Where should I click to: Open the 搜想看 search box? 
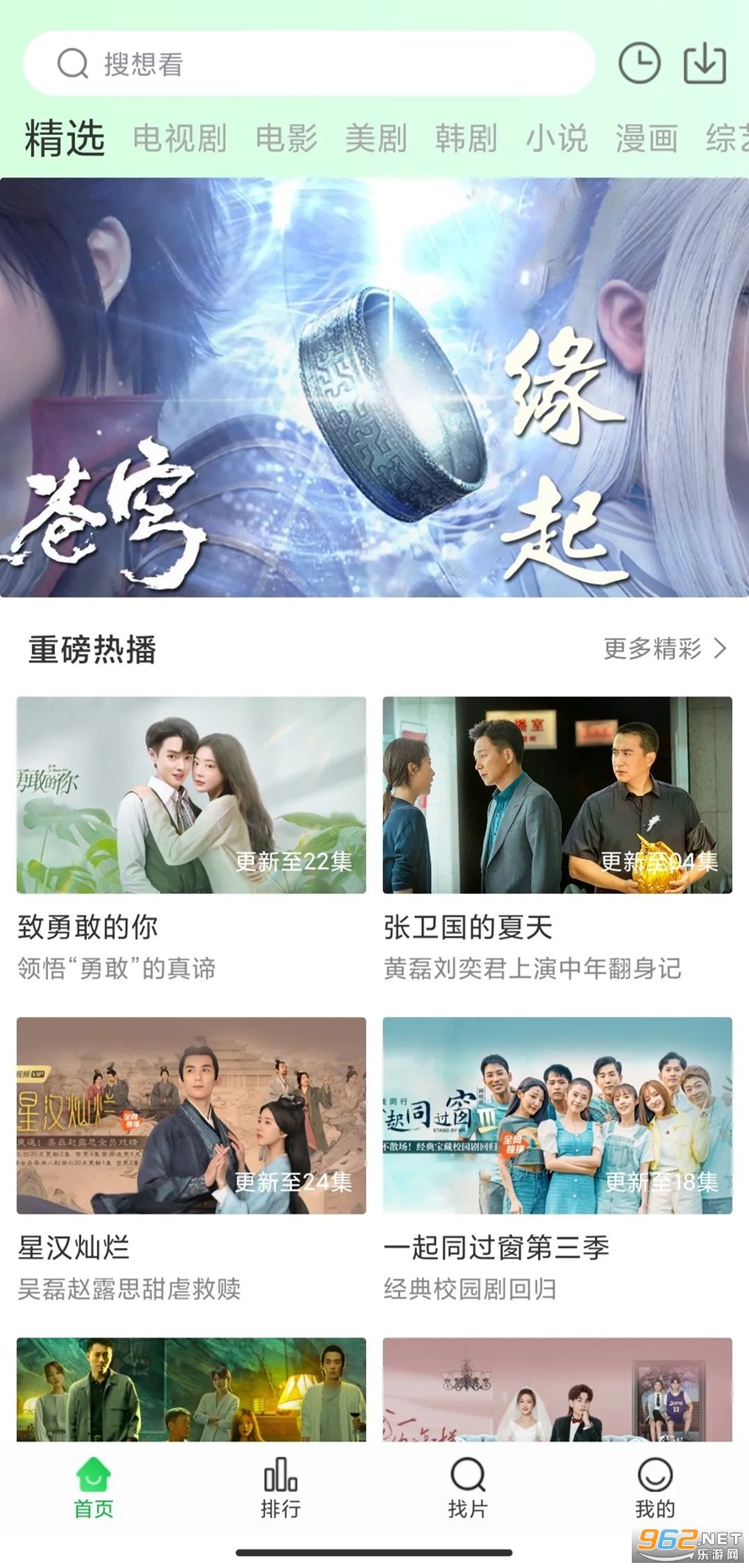click(308, 64)
